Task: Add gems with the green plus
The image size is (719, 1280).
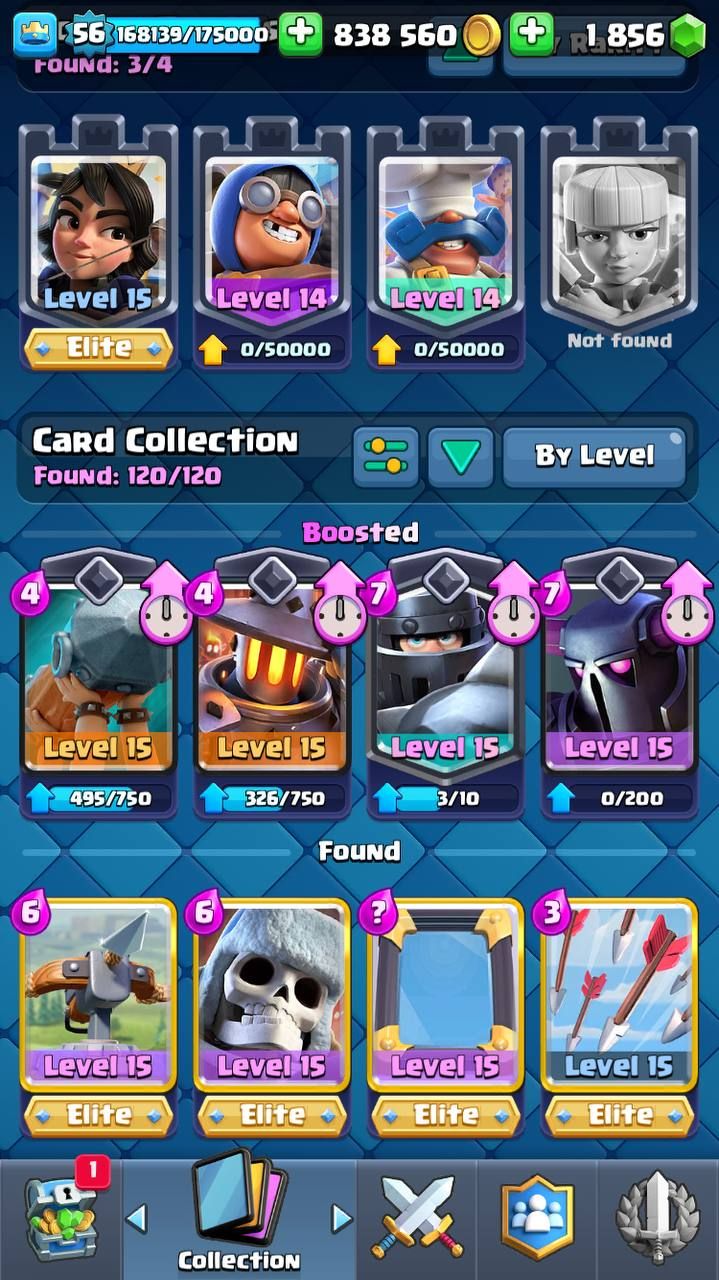Action: pyautogui.click(x=531, y=35)
